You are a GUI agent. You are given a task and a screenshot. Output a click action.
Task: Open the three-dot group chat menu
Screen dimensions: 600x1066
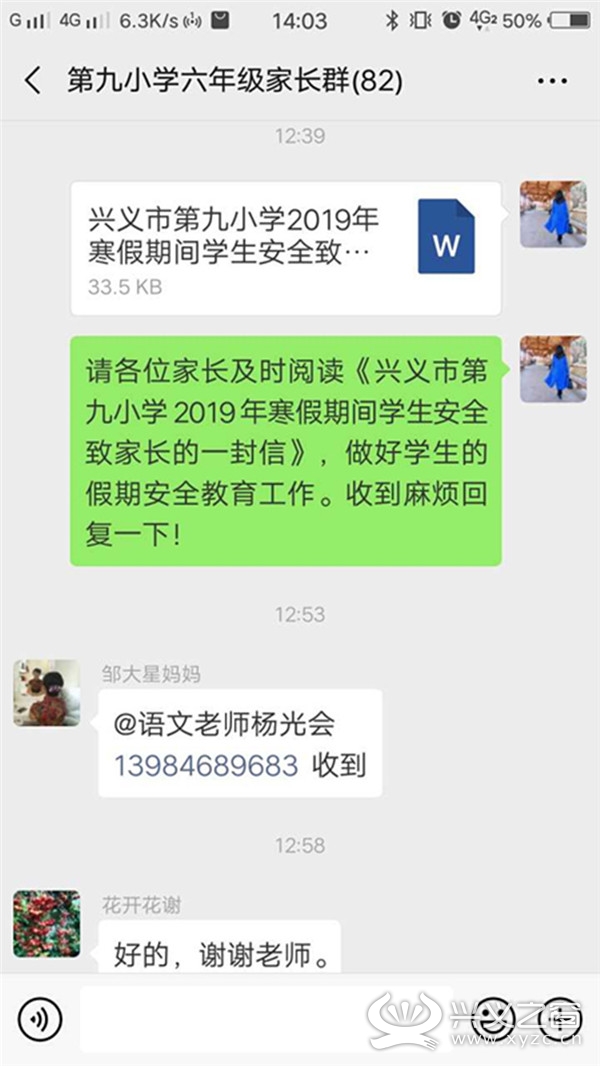tap(552, 81)
